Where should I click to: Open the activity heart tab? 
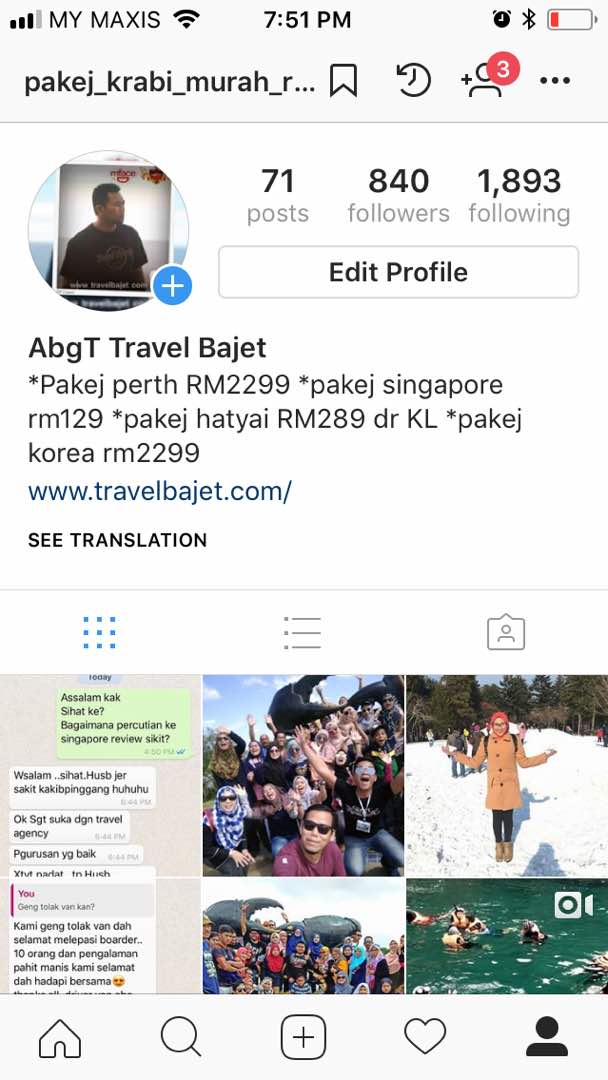pos(425,1038)
